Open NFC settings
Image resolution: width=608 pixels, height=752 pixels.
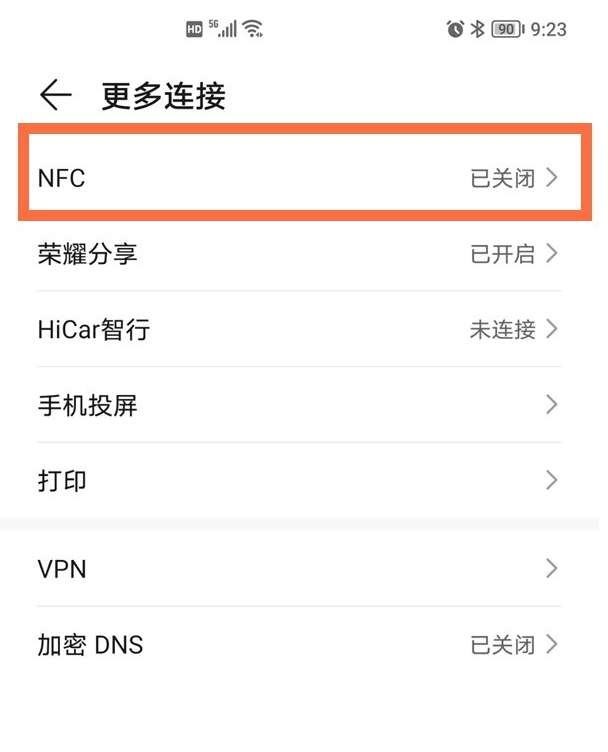point(300,179)
